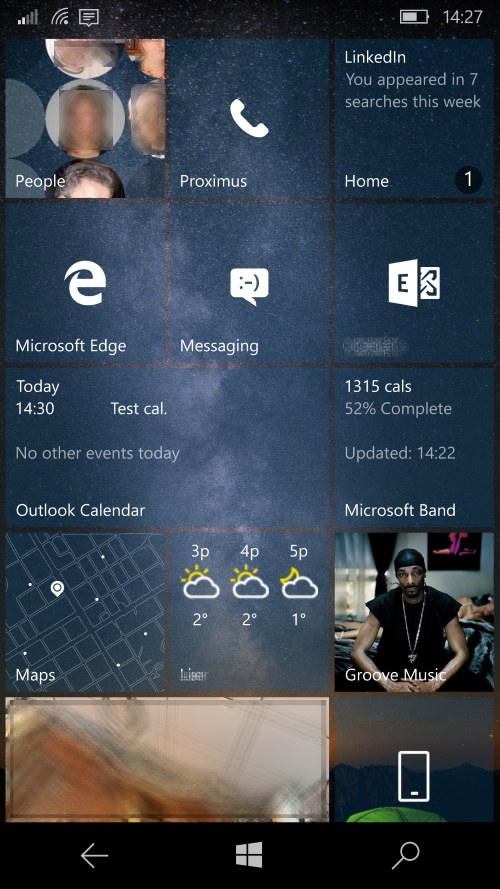
Task: Open the Proximus phone tile
Action: (x=249, y=118)
